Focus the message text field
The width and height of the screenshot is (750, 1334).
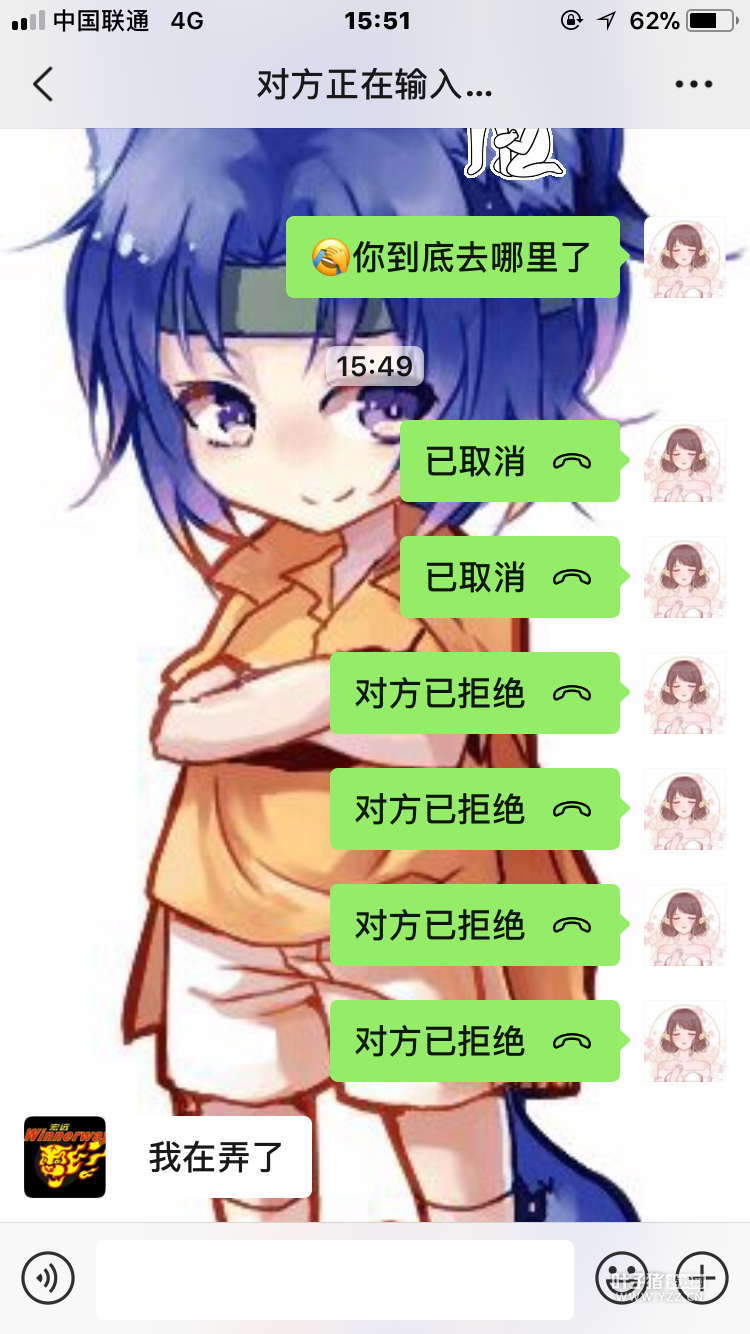tap(335, 1279)
